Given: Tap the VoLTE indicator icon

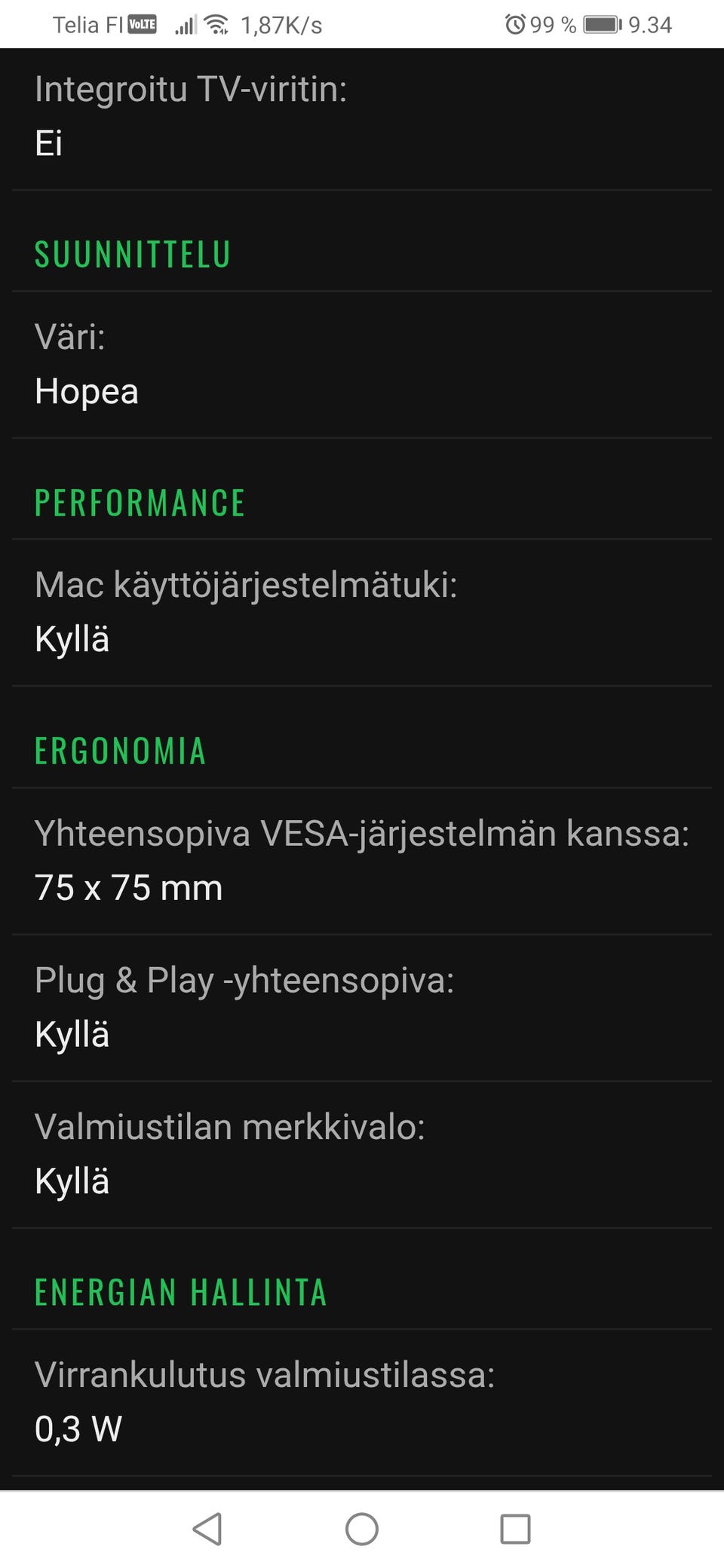Looking at the screenshot, I should (x=143, y=23).
